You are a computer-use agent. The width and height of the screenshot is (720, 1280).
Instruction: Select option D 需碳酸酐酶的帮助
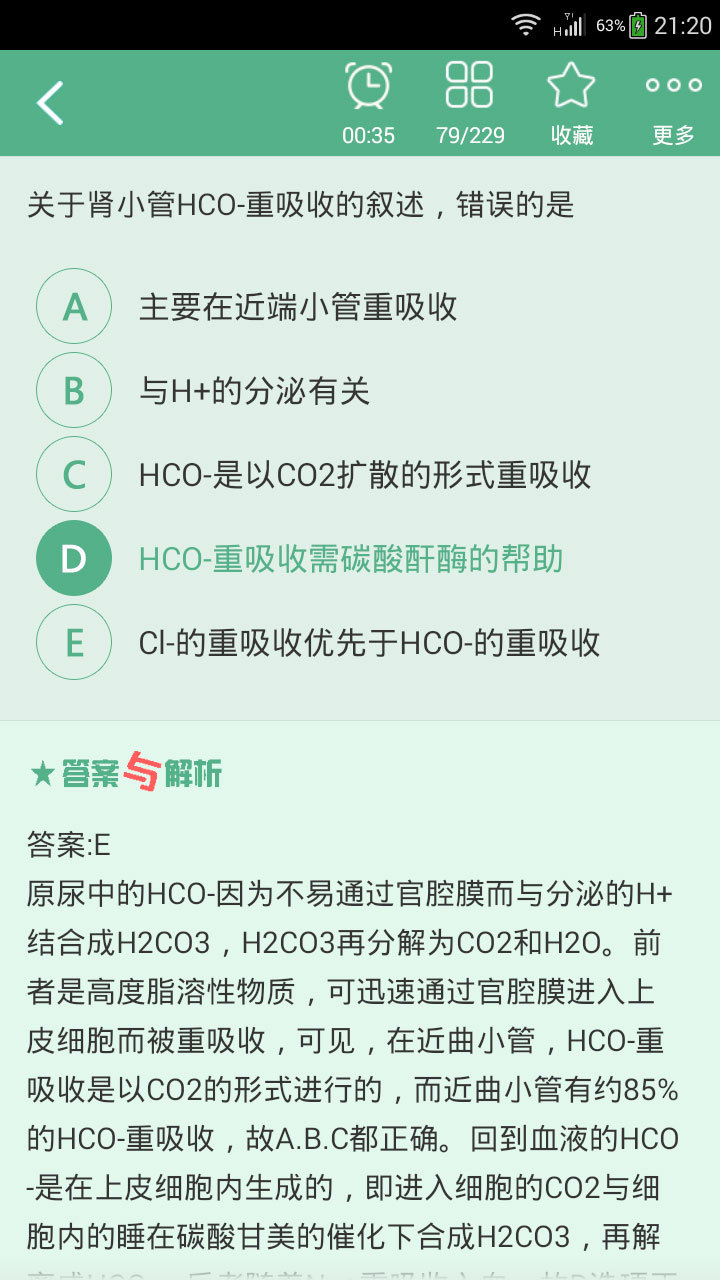tap(74, 558)
